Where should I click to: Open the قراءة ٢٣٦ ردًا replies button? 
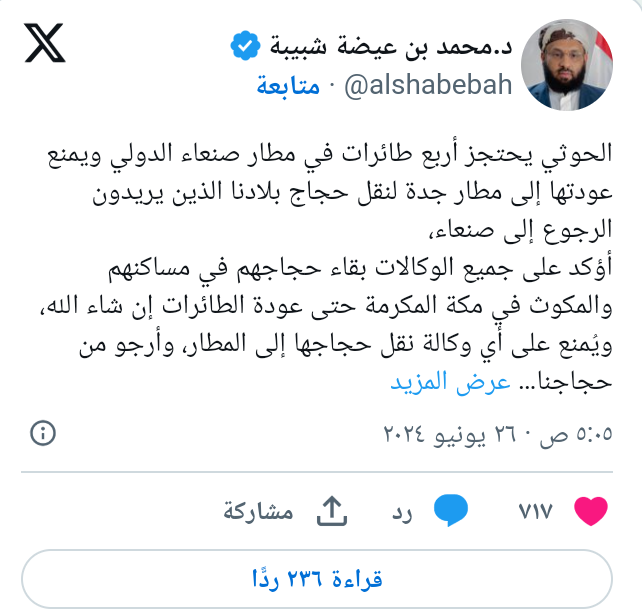tap(316, 578)
